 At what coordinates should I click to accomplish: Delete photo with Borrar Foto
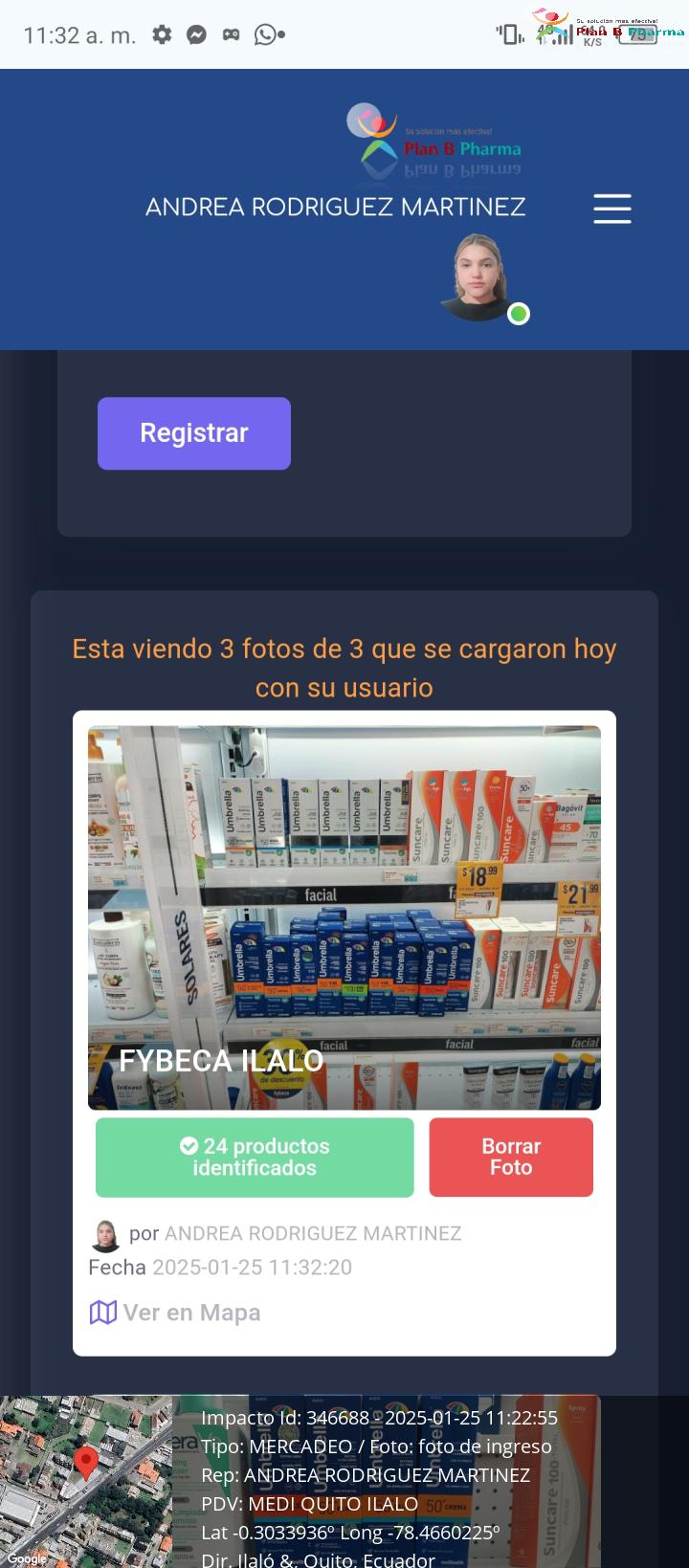511,1157
